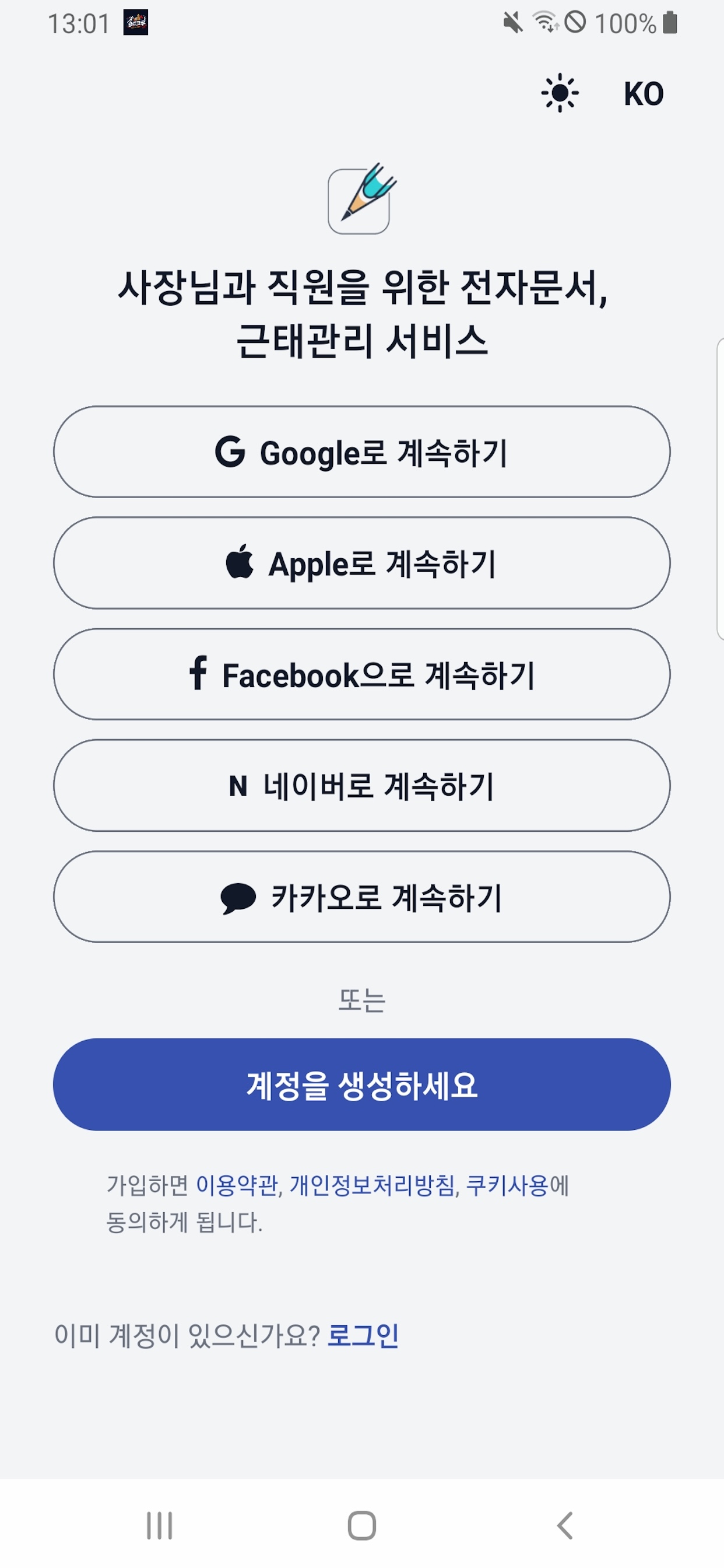
Task: Tap the do-not-disturb status icon
Action: click(575, 23)
